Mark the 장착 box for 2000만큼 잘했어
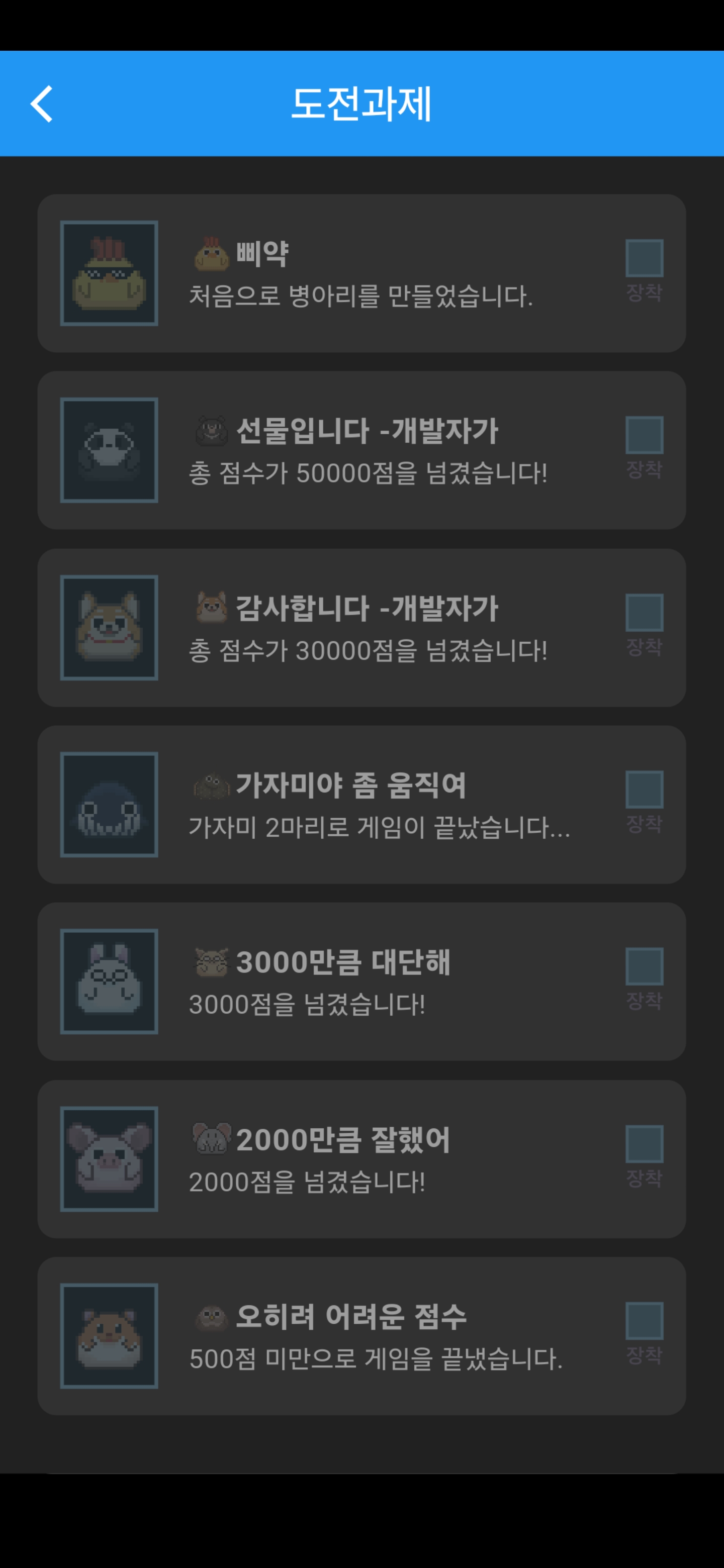The height and width of the screenshot is (1568, 724). (644, 1144)
